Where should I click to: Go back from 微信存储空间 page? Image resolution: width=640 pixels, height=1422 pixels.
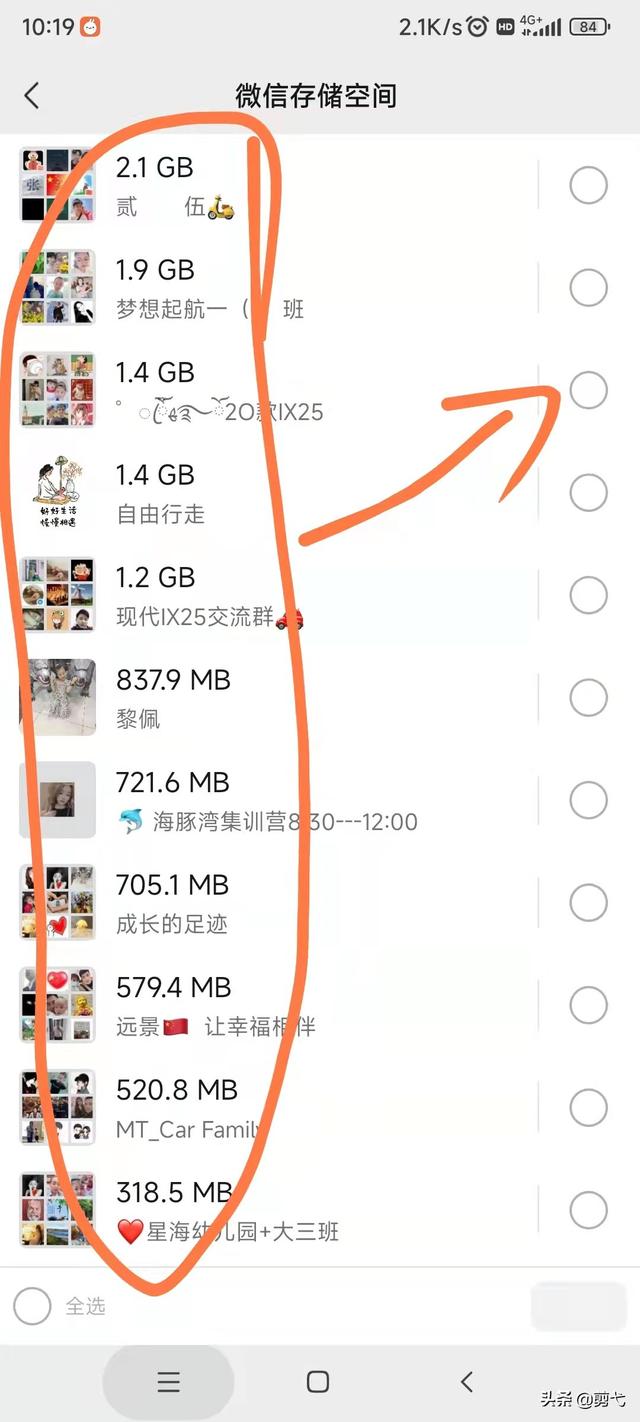click(32, 96)
